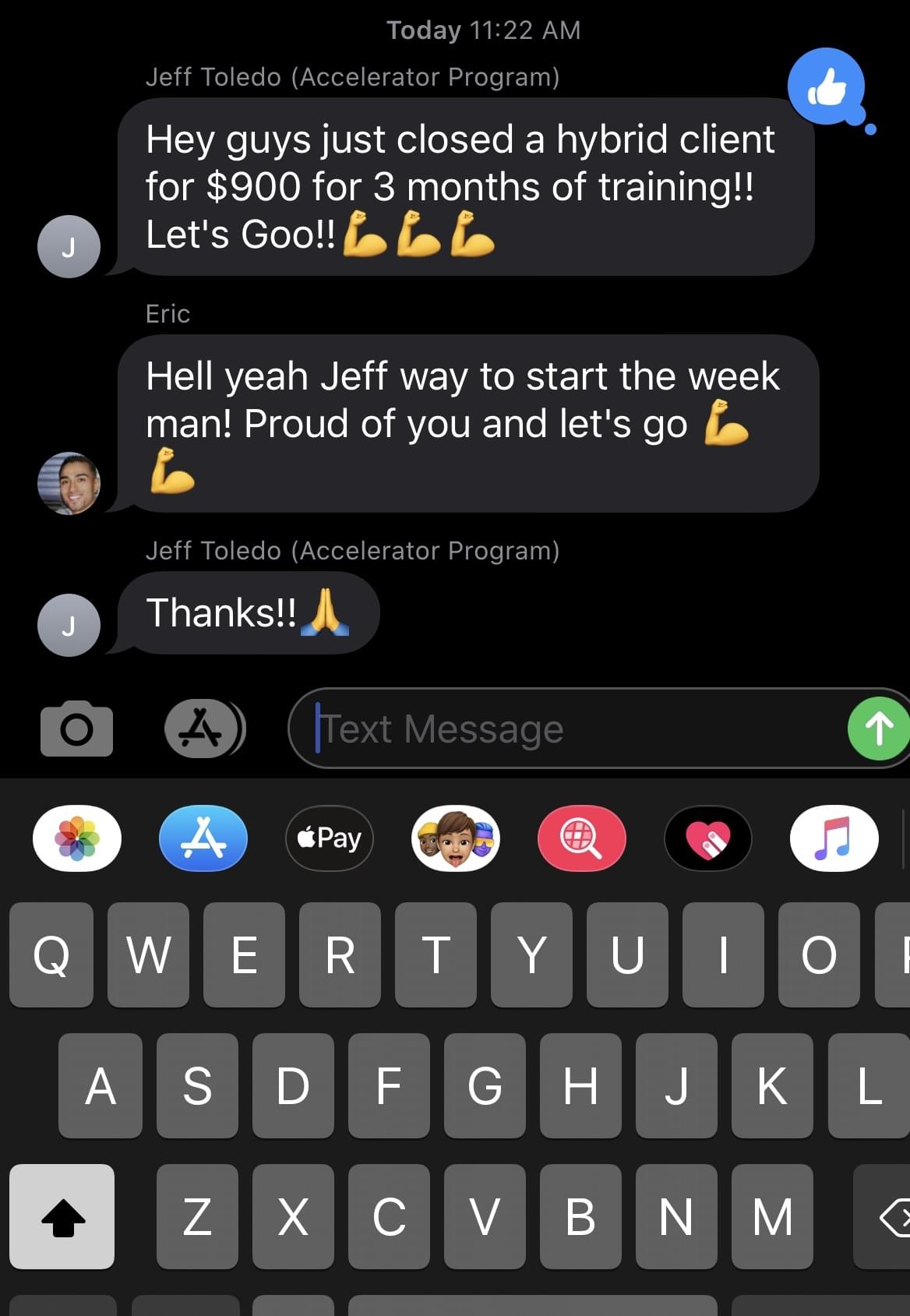Tap the shift key on keyboard
Viewport: 910px width, 1316px height.
coord(62,1216)
